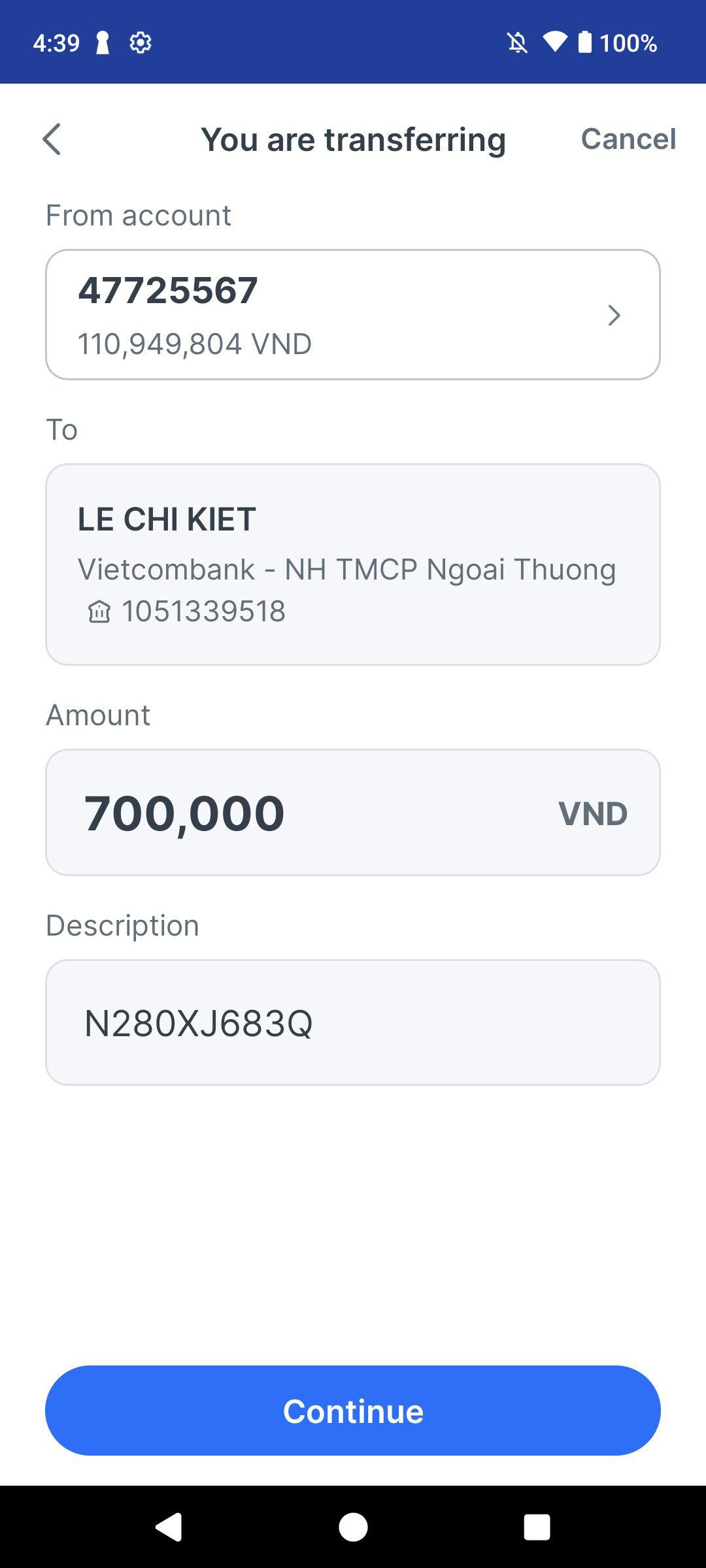Continue with the transfer
This screenshot has width=706, height=1568.
pos(352,1411)
